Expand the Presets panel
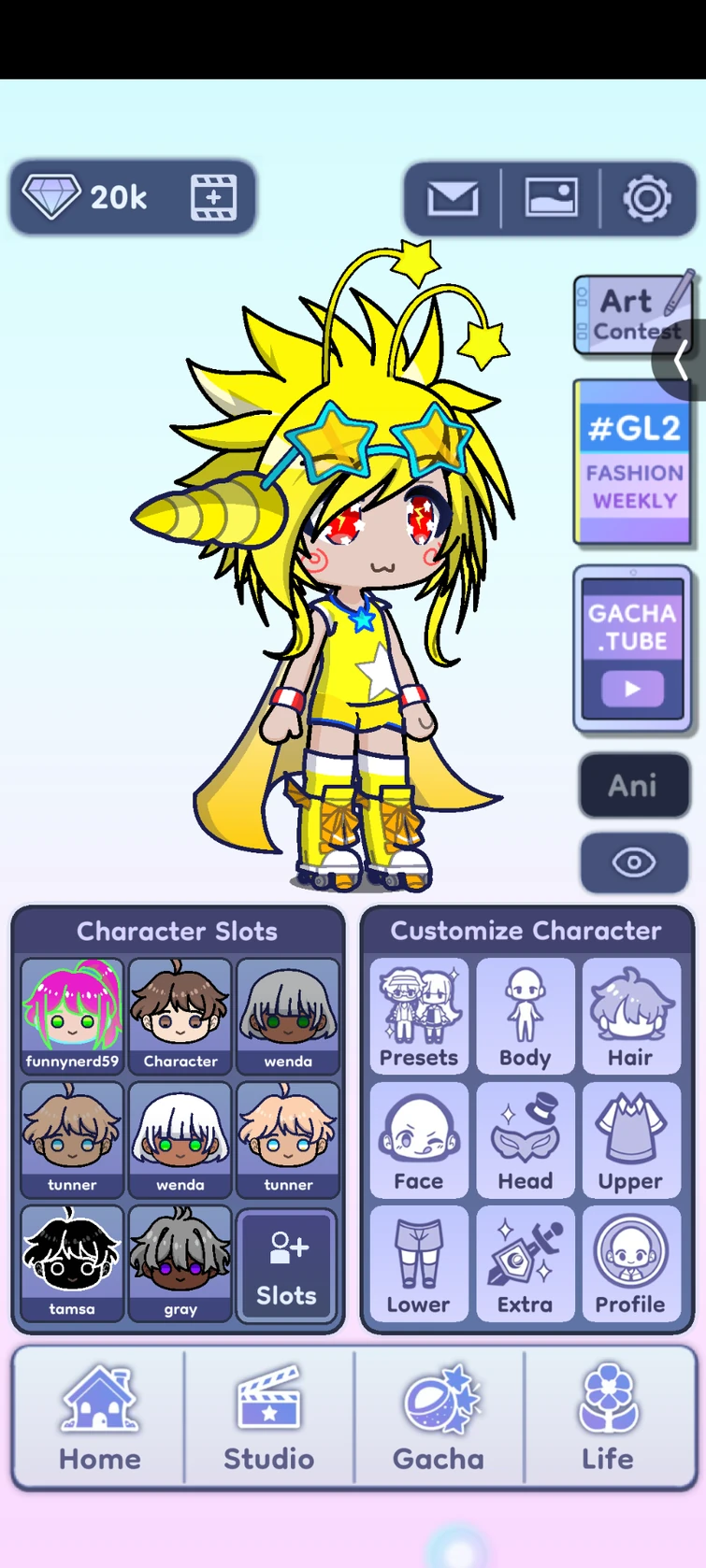This screenshot has width=706, height=1568. (x=418, y=1017)
